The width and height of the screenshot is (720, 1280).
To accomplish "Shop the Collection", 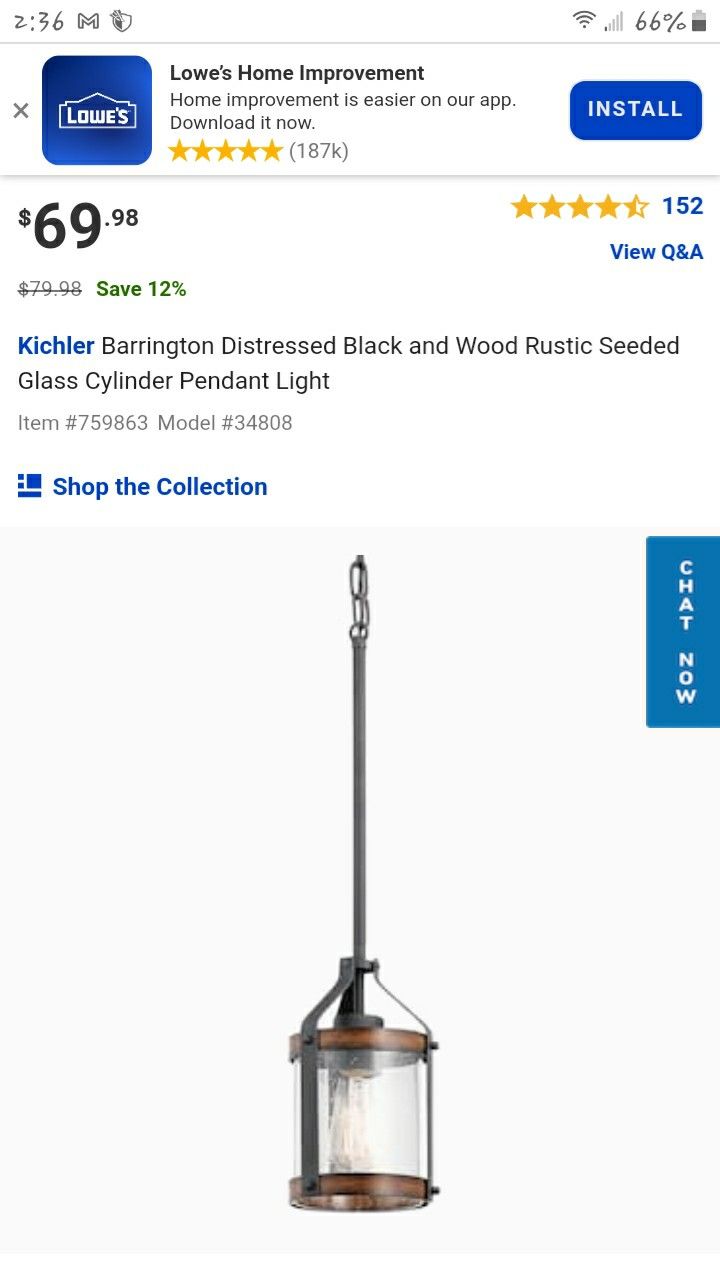I will pyautogui.click(x=143, y=487).
